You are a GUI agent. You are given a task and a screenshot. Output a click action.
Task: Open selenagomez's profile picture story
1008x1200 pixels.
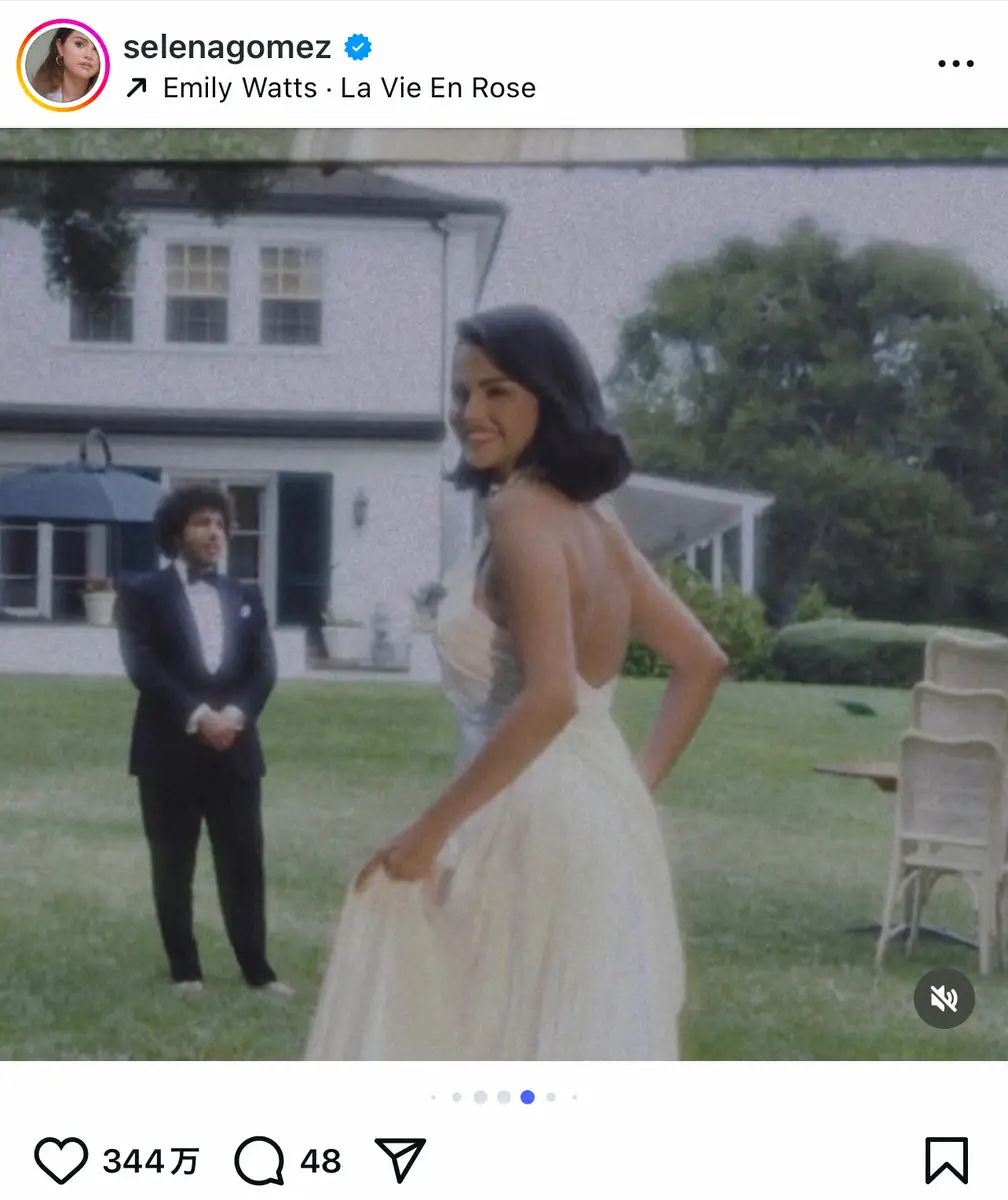63,65
